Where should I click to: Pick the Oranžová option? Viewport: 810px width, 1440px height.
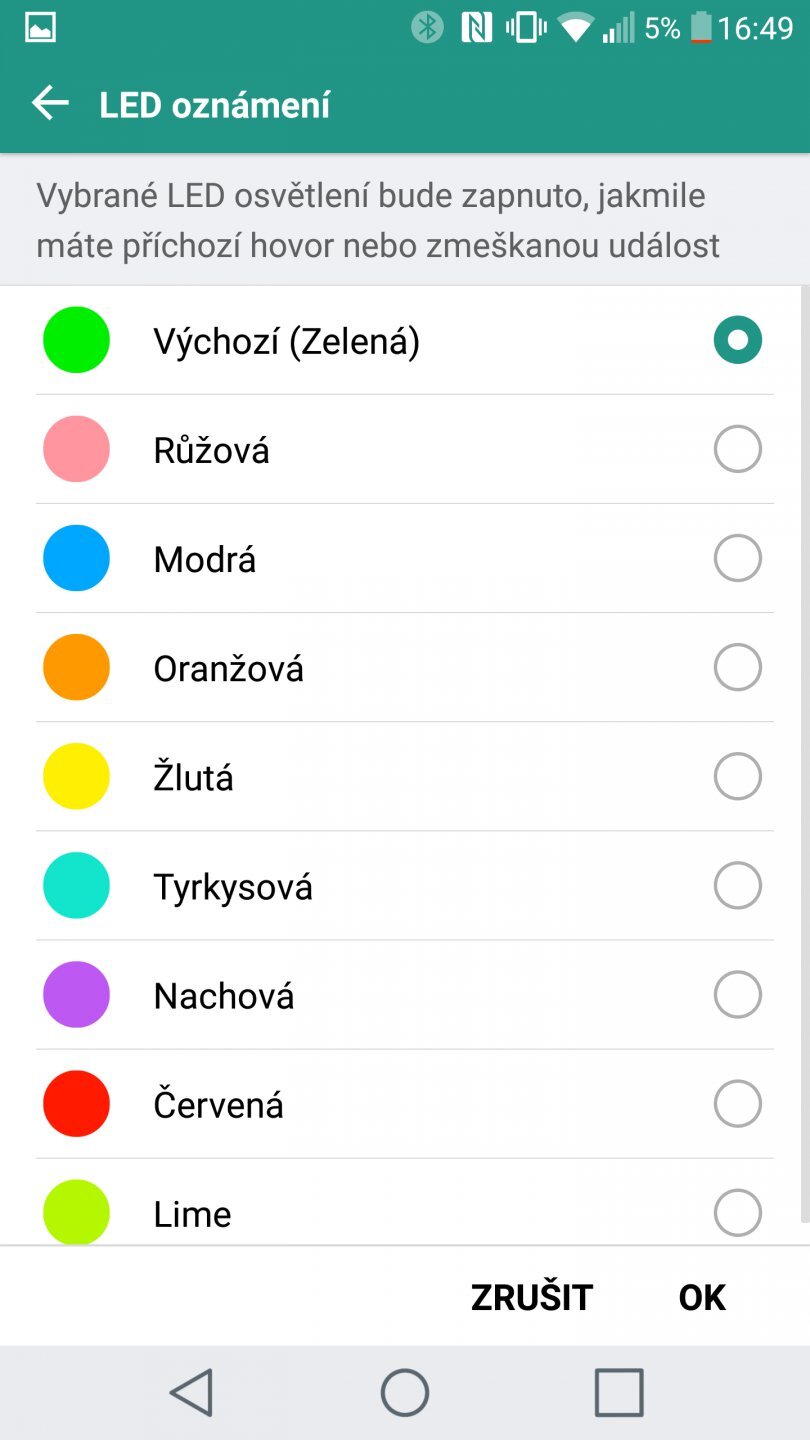coord(737,668)
